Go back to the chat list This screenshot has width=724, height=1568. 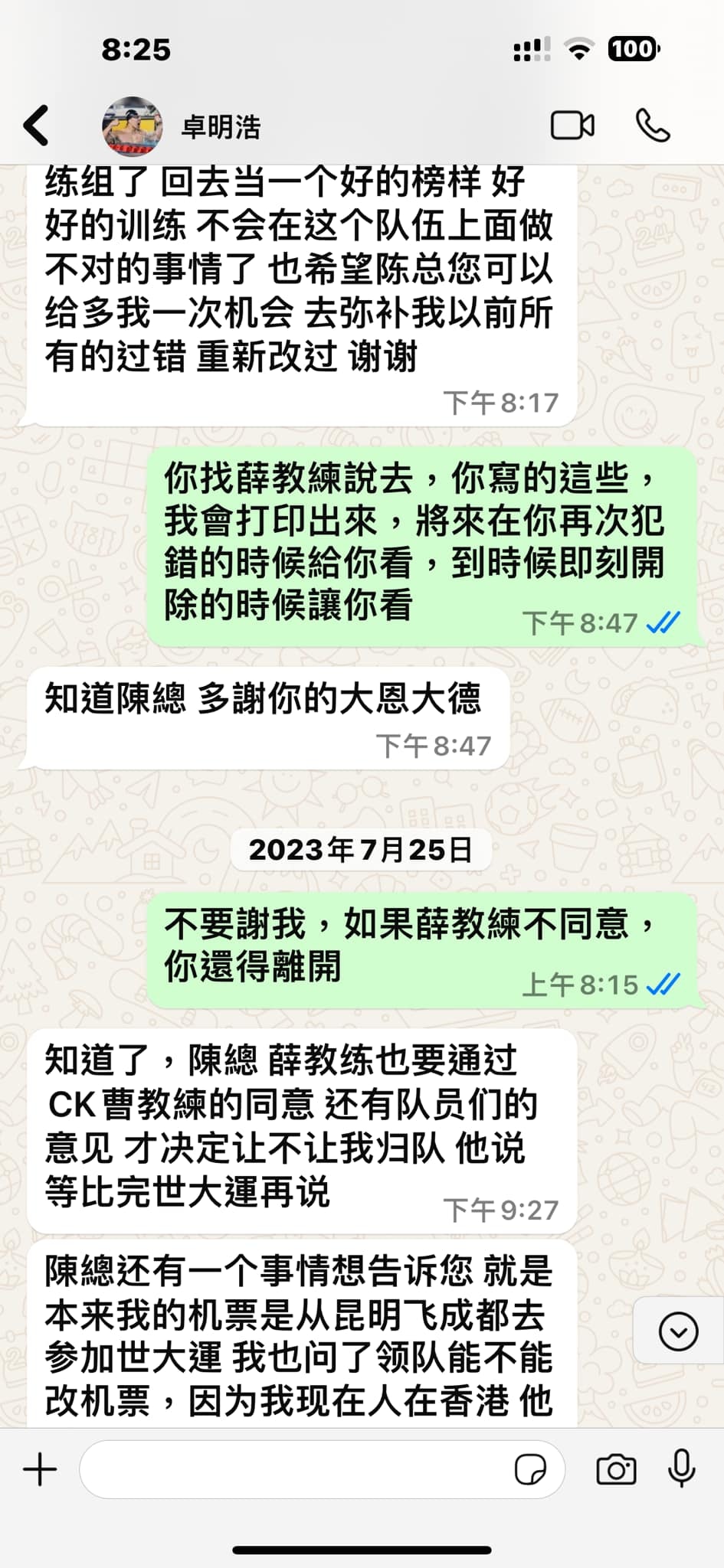coord(37,126)
